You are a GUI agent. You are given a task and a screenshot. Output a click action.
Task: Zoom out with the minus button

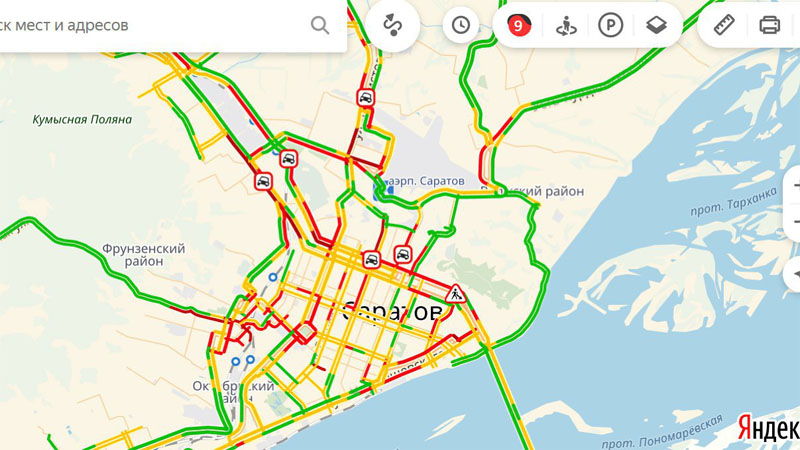click(x=794, y=221)
